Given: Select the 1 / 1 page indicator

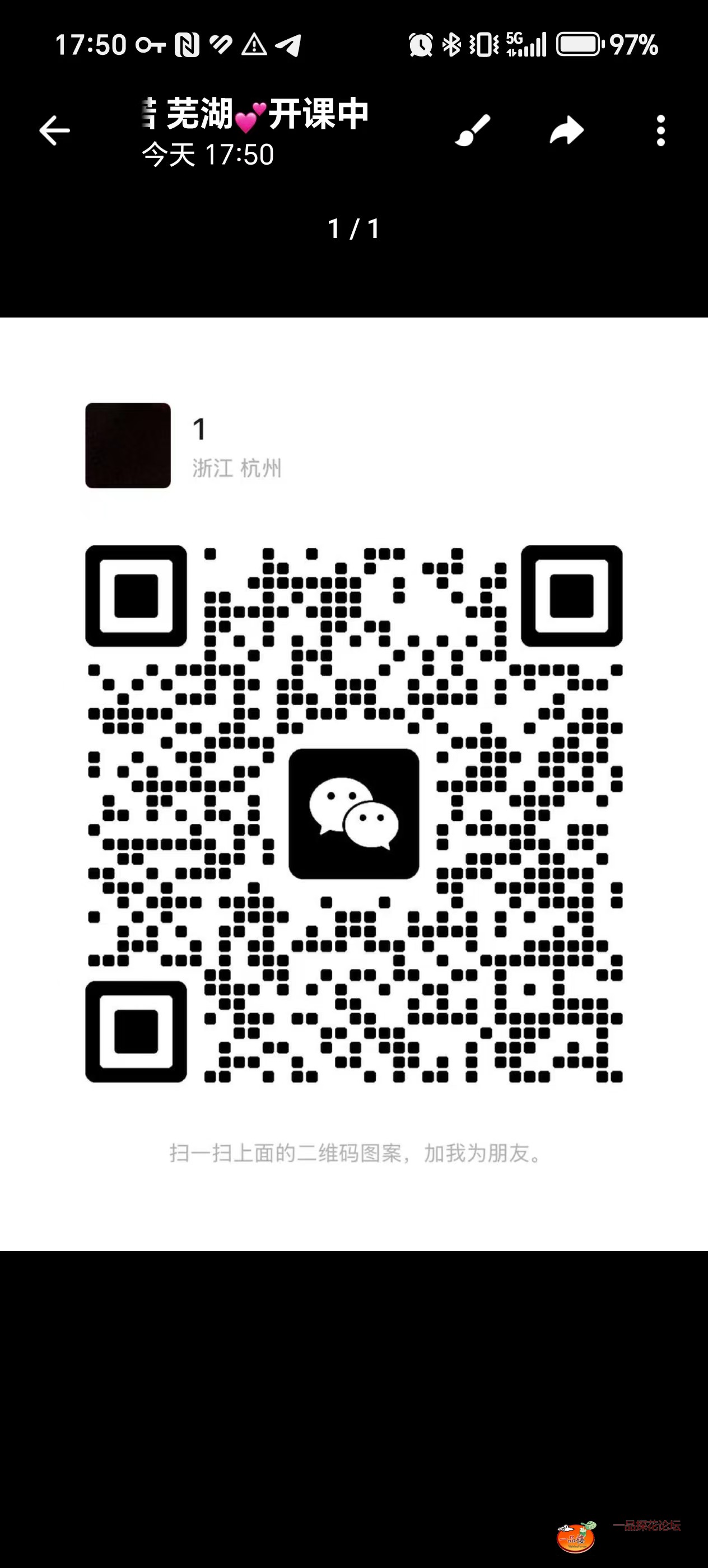Looking at the screenshot, I should [x=353, y=228].
